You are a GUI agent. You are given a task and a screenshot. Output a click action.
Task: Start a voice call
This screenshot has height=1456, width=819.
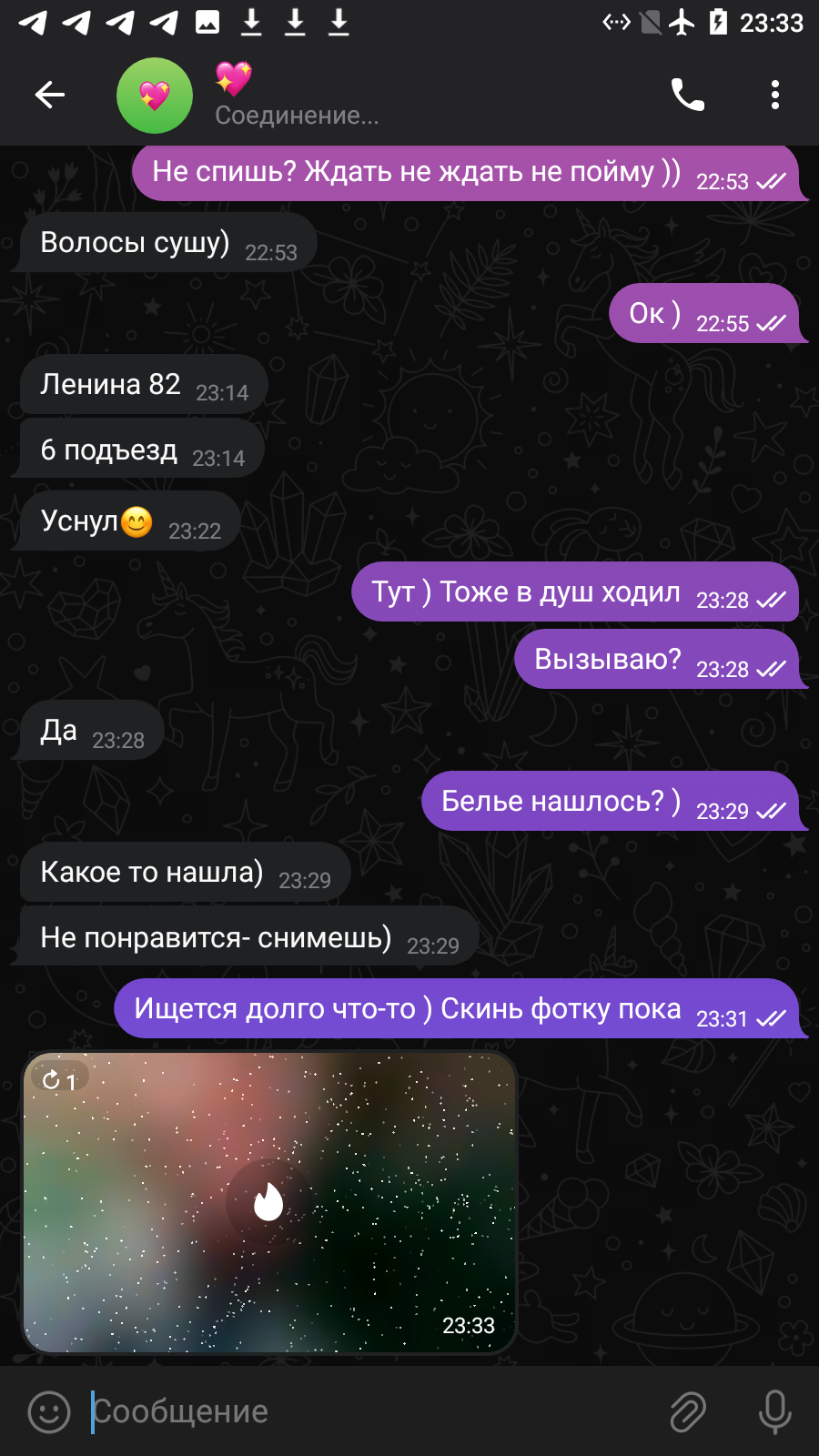coord(688,95)
